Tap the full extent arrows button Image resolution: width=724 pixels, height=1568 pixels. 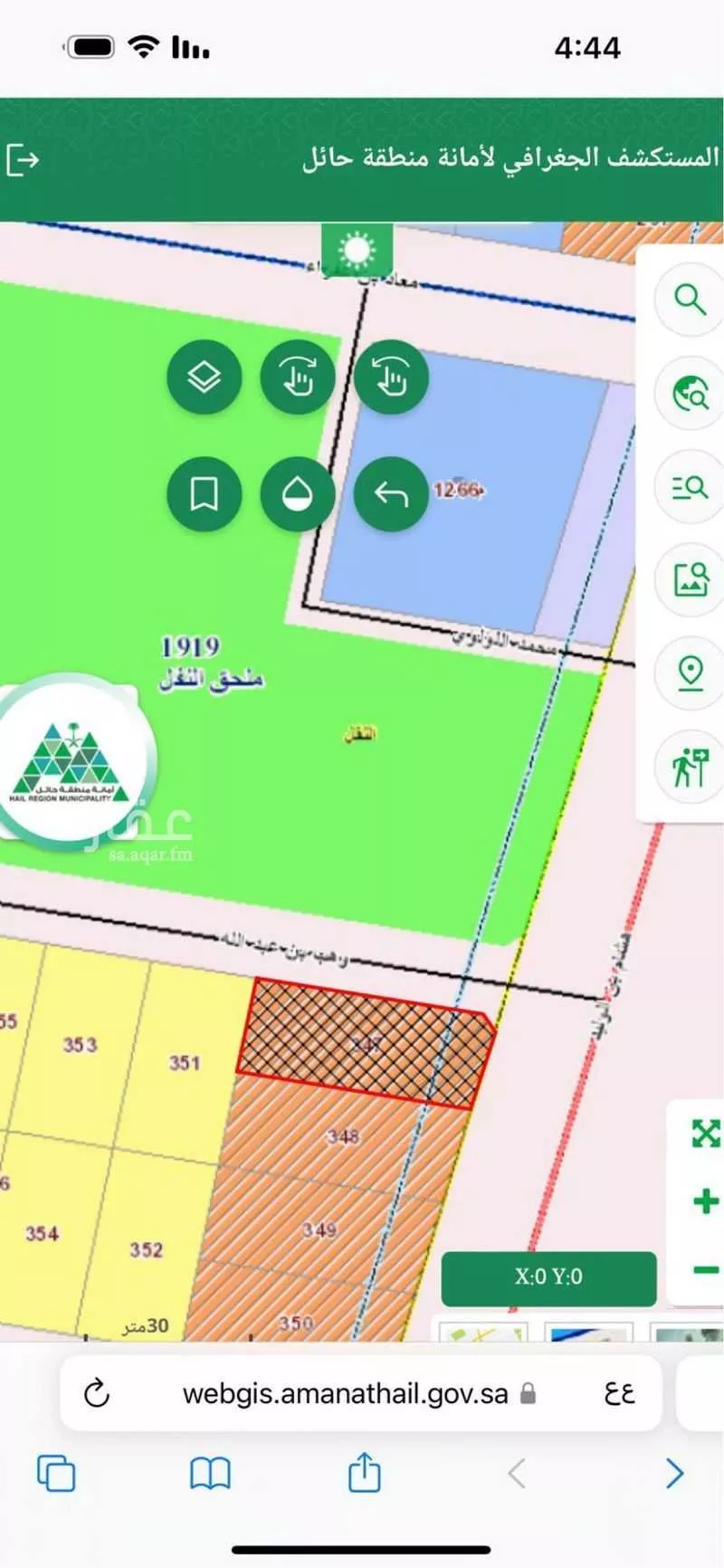[705, 1133]
